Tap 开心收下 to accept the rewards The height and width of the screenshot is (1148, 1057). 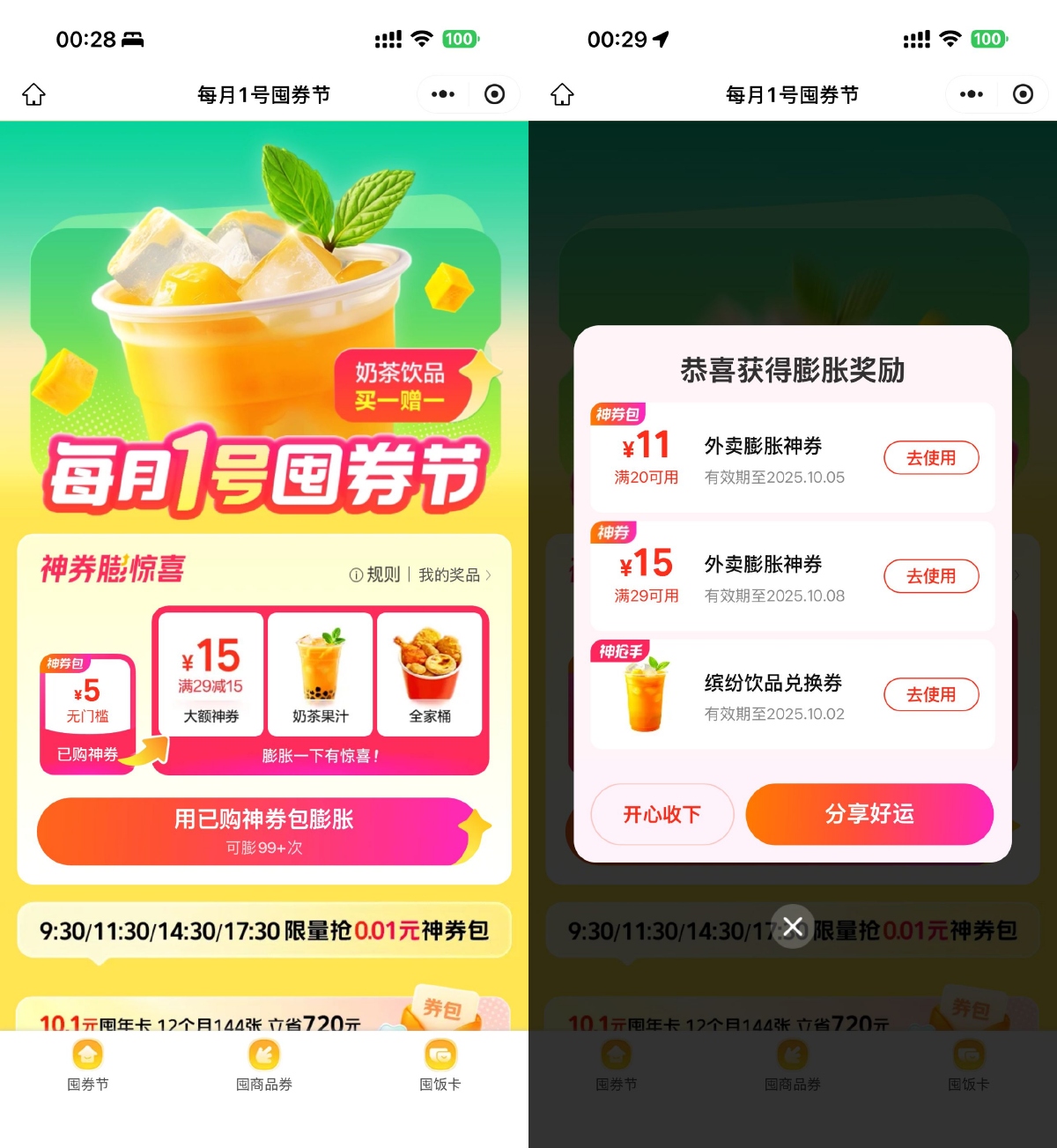pos(662,815)
